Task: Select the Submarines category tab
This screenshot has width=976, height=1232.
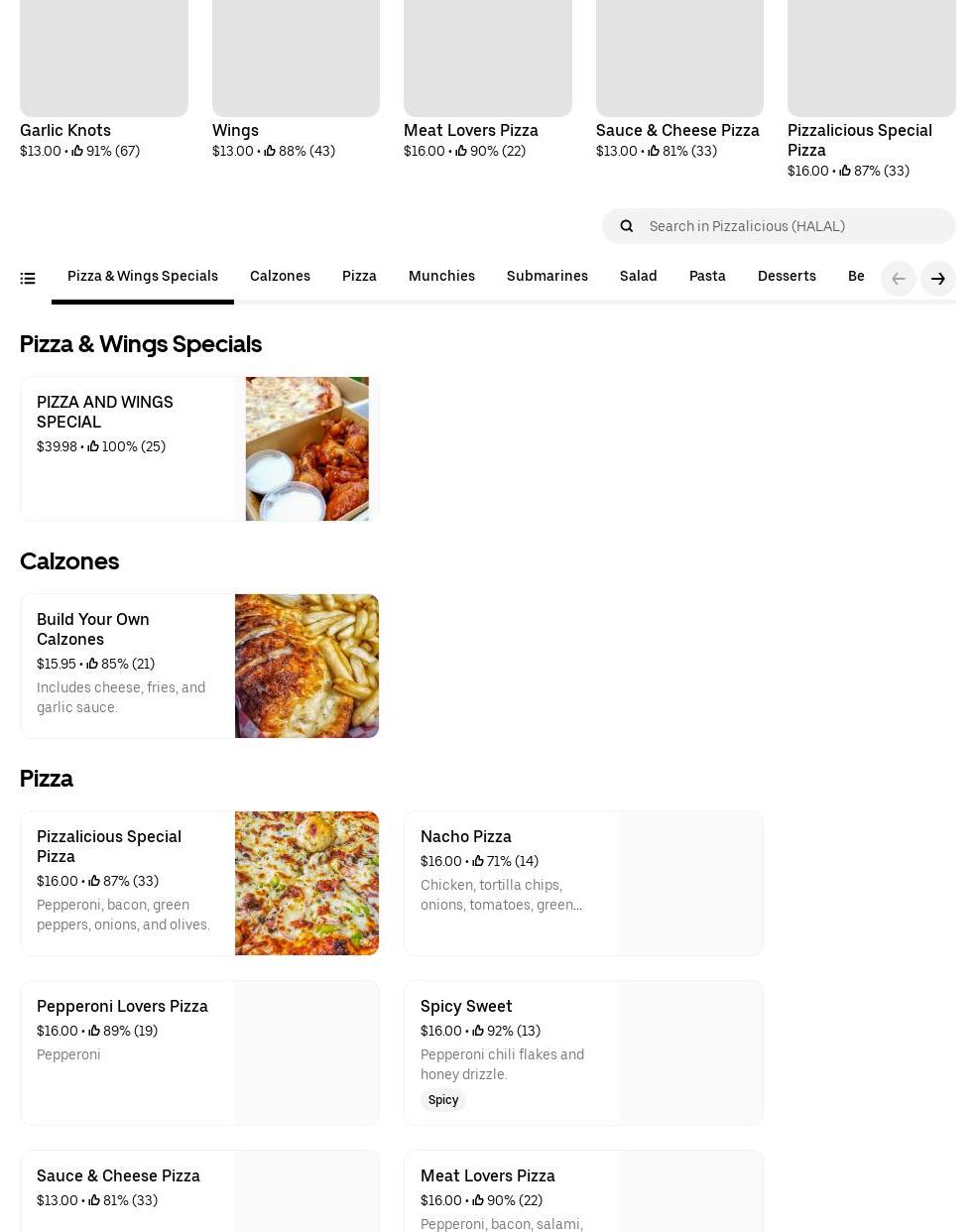Action: pyautogui.click(x=547, y=276)
